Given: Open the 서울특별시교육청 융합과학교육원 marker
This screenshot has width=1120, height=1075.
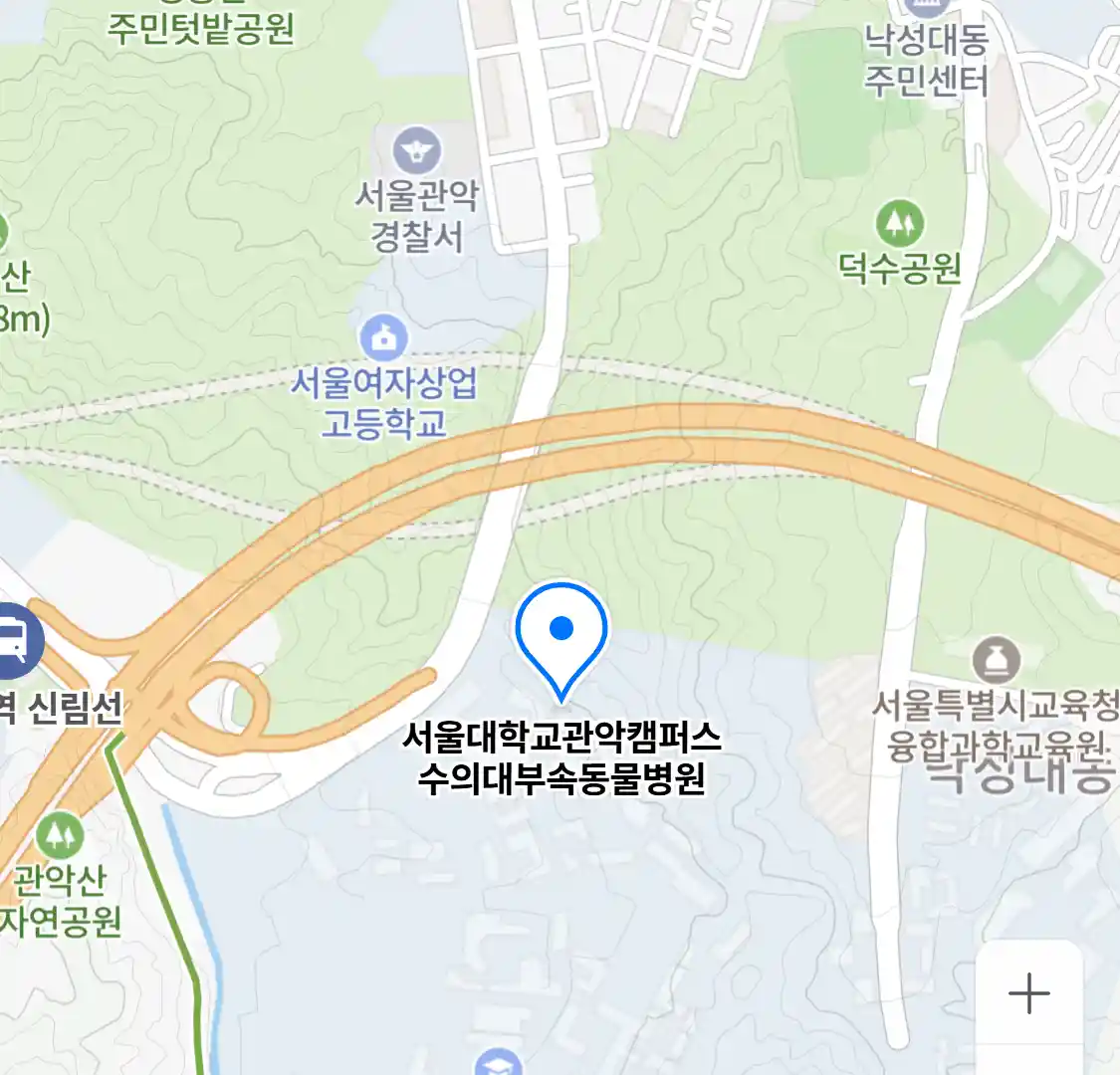Looking at the screenshot, I should (x=997, y=660).
